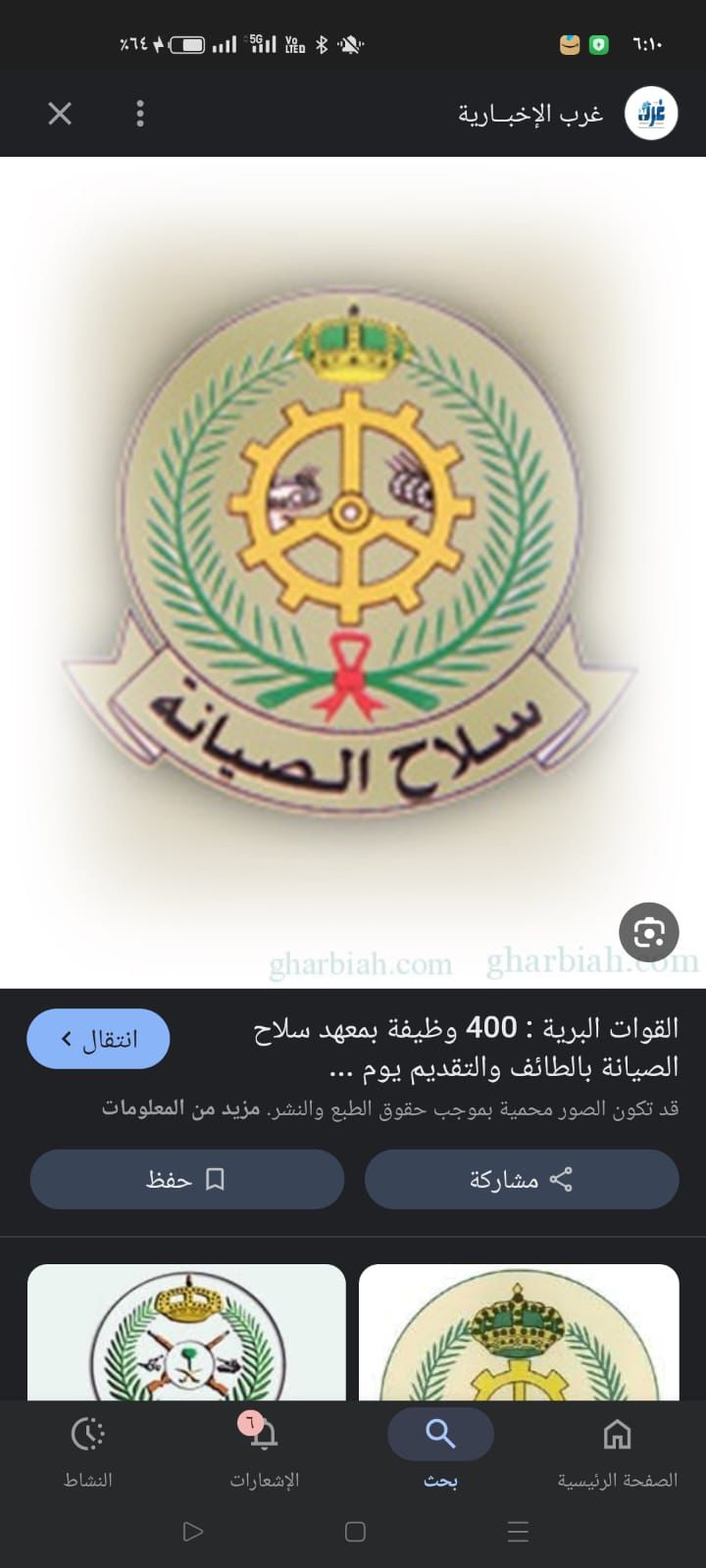Open the الإشعارات notifications tab
706x1568 pixels.
click(x=264, y=1452)
